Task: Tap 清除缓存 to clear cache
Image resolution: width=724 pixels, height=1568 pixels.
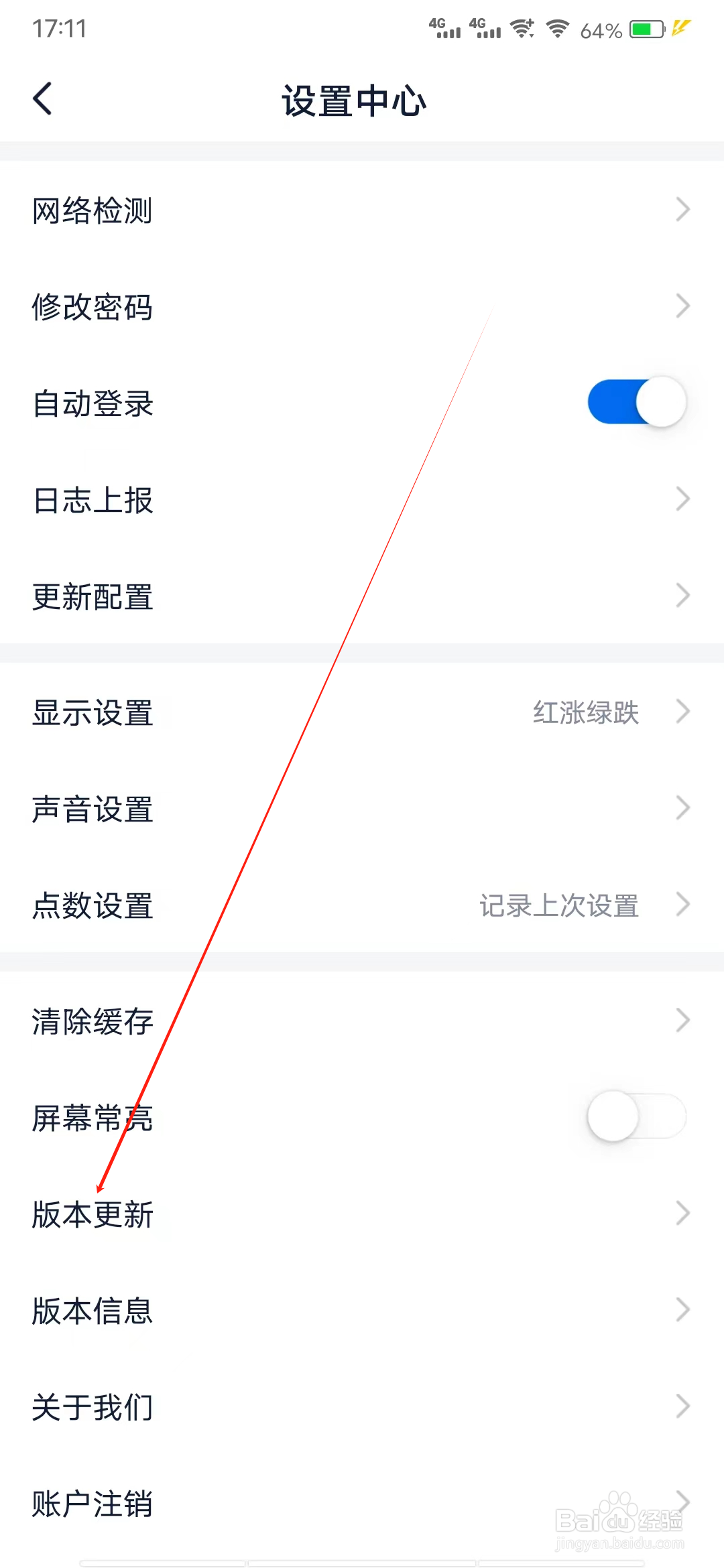Action: [93, 1021]
